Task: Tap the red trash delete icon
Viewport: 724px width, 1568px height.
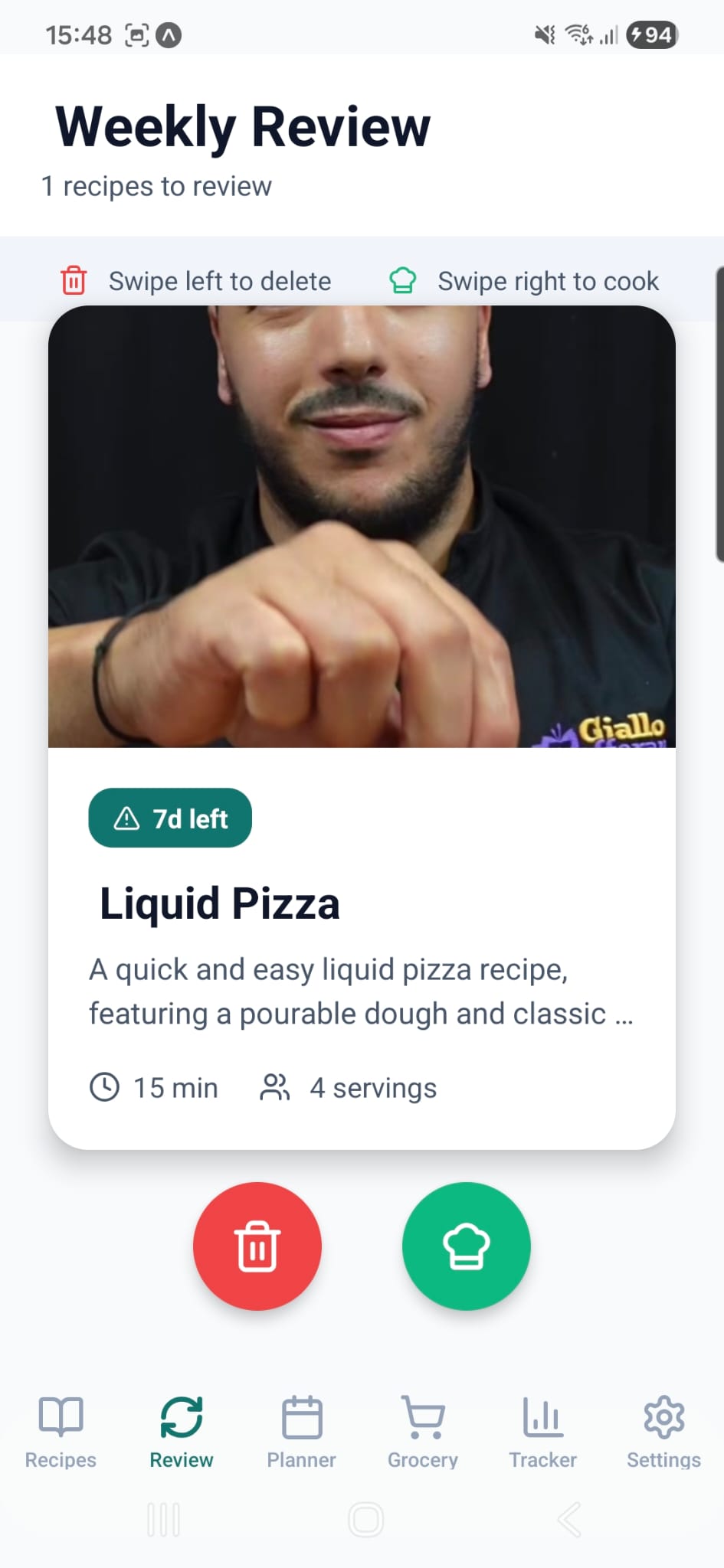Action: [x=257, y=1246]
